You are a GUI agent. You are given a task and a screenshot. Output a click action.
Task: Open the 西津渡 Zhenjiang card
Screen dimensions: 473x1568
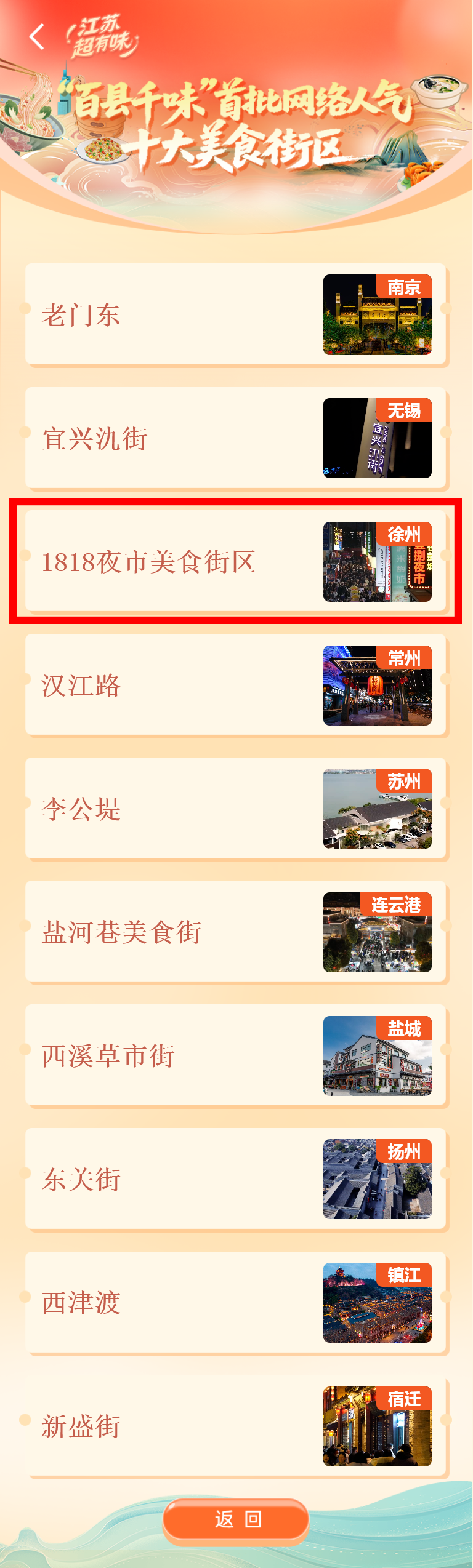[x=235, y=1303]
